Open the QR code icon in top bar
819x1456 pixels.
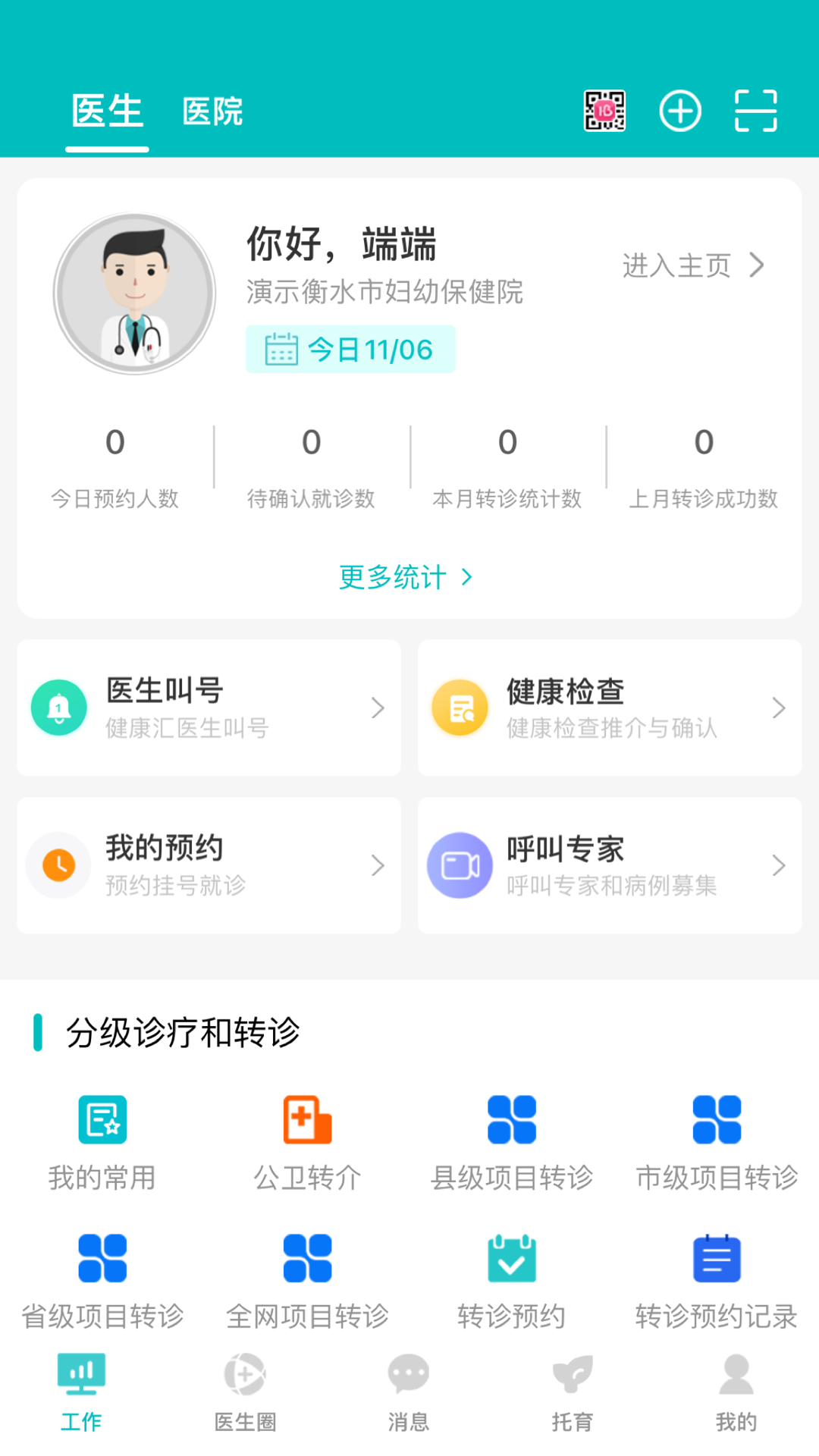(x=604, y=110)
